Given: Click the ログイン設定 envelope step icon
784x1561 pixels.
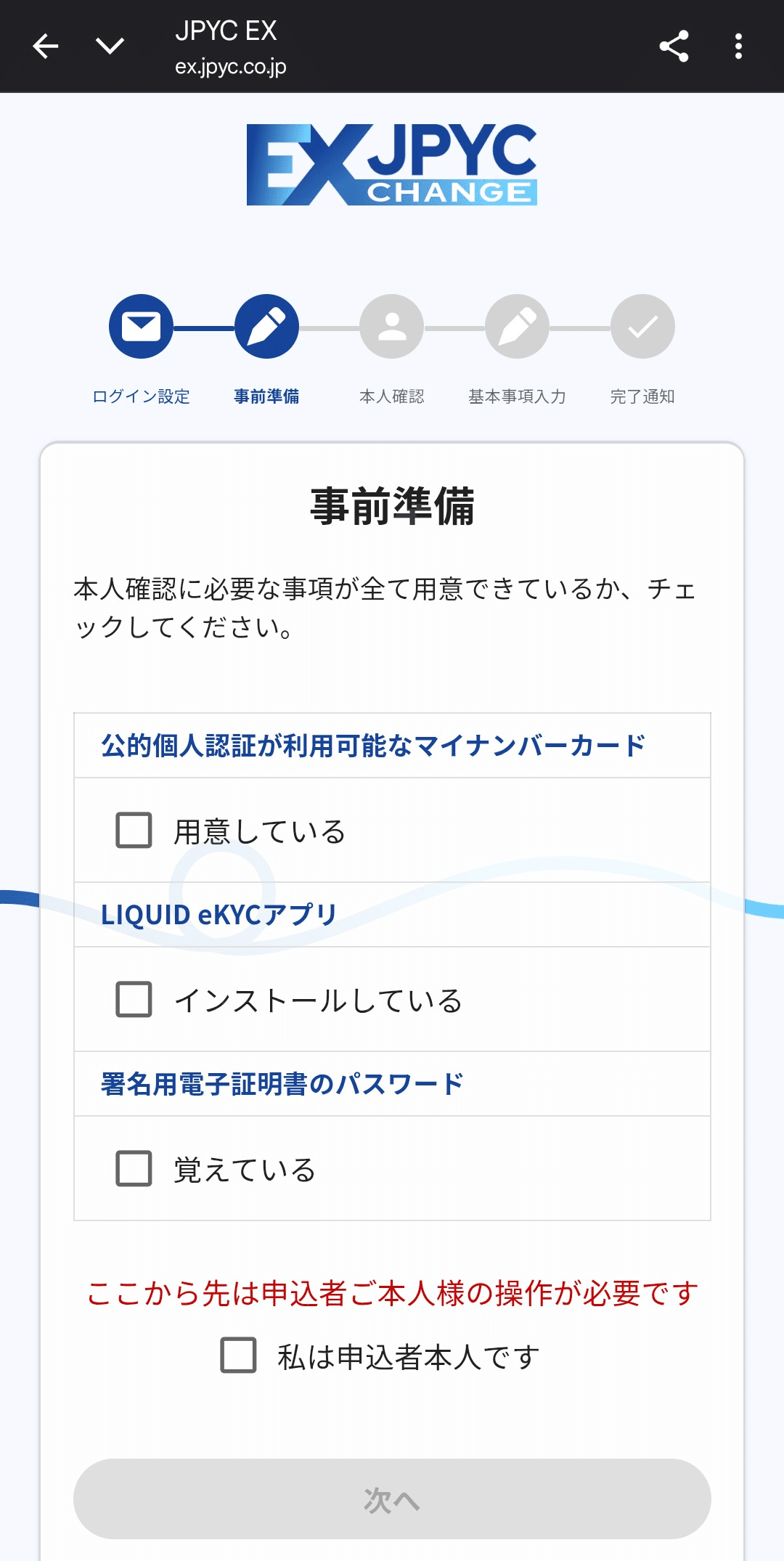Looking at the screenshot, I should pyautogui.click(x=140, y=326).
